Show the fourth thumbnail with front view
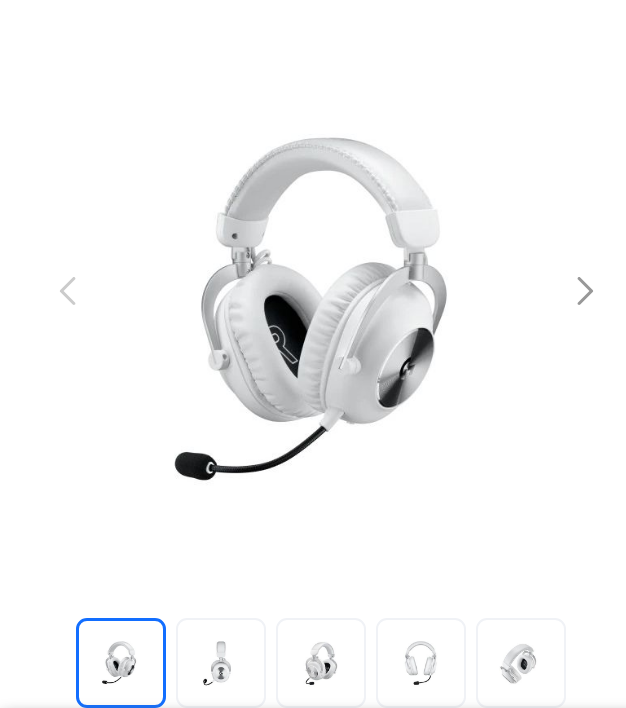 (421, 662)
